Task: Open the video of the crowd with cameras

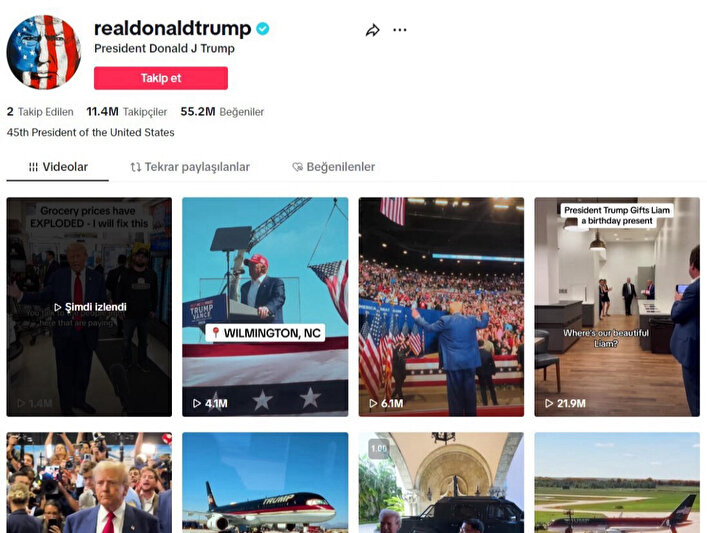Action: click(89, 482)
